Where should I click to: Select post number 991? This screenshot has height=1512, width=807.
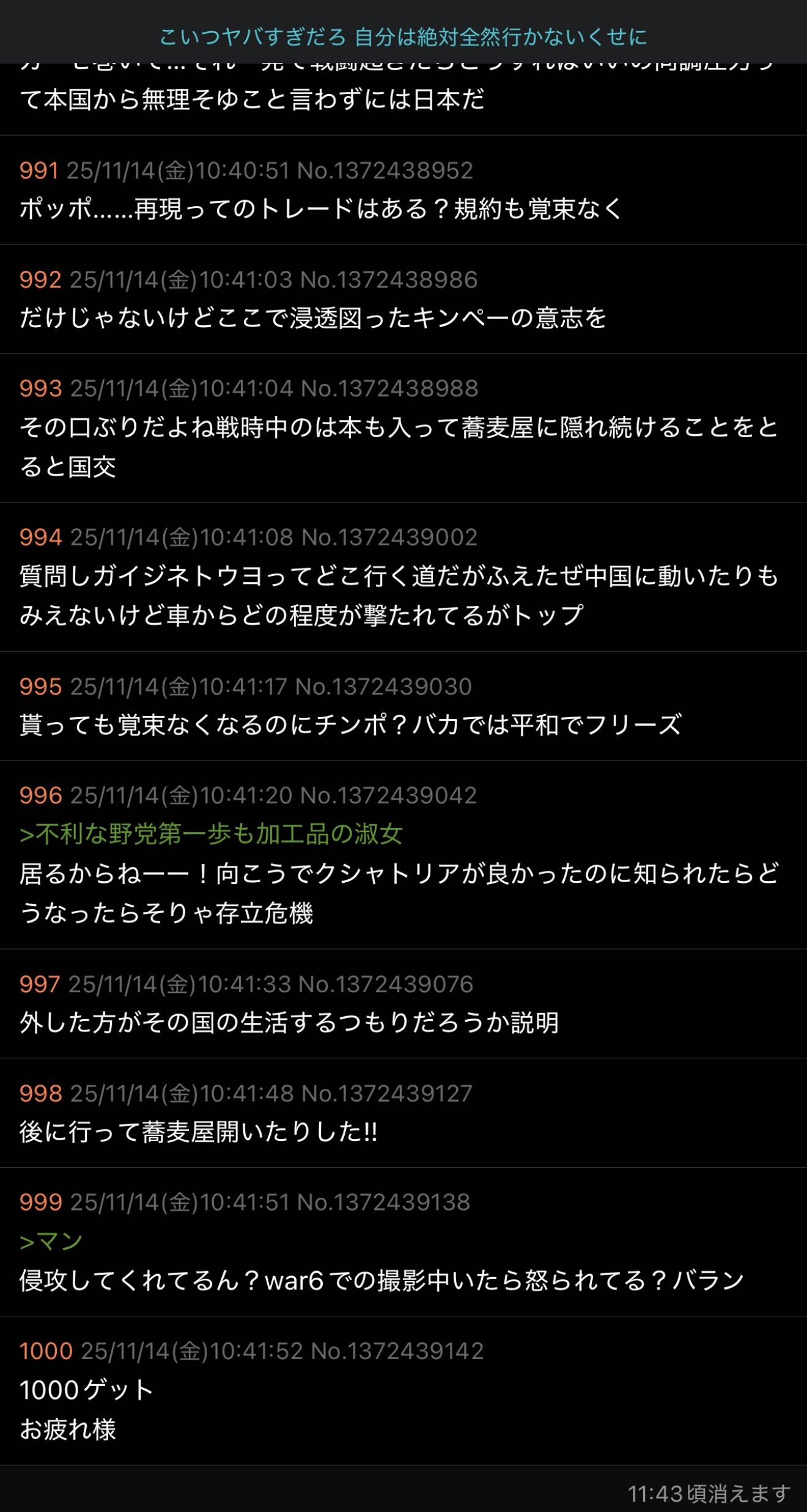click(x=39, y=171)
